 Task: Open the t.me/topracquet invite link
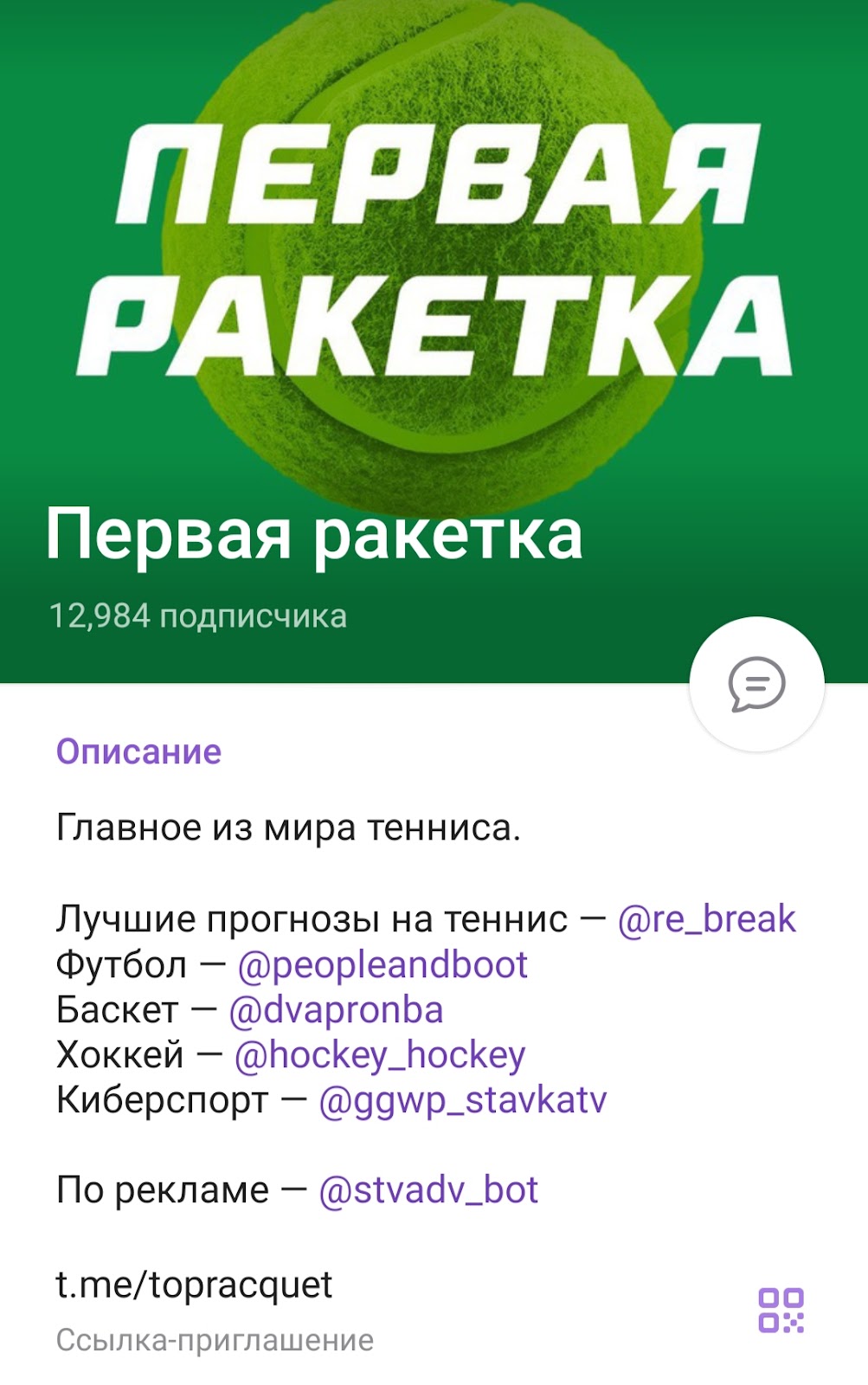(x=194, y=1287)
